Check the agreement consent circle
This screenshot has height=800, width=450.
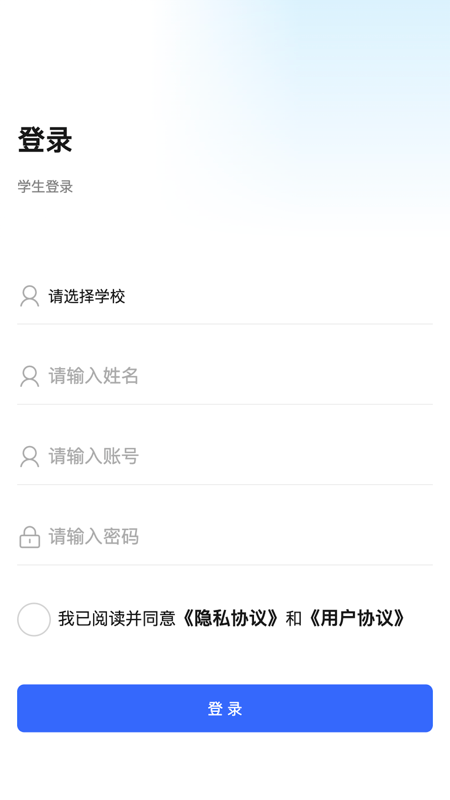(x=34, y=619)
